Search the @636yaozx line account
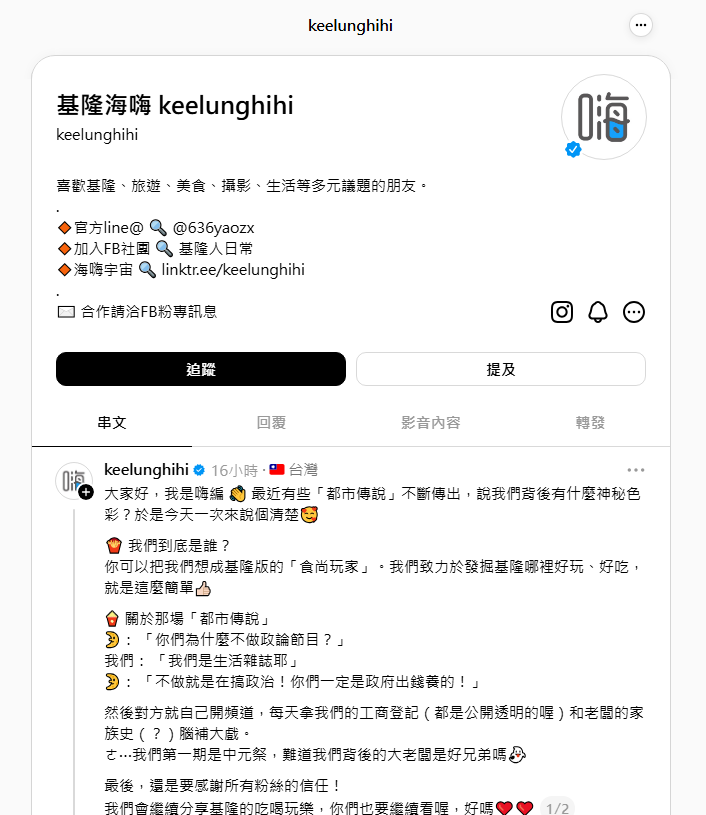Viewport: 706px width, 815px height. (214, 228)
